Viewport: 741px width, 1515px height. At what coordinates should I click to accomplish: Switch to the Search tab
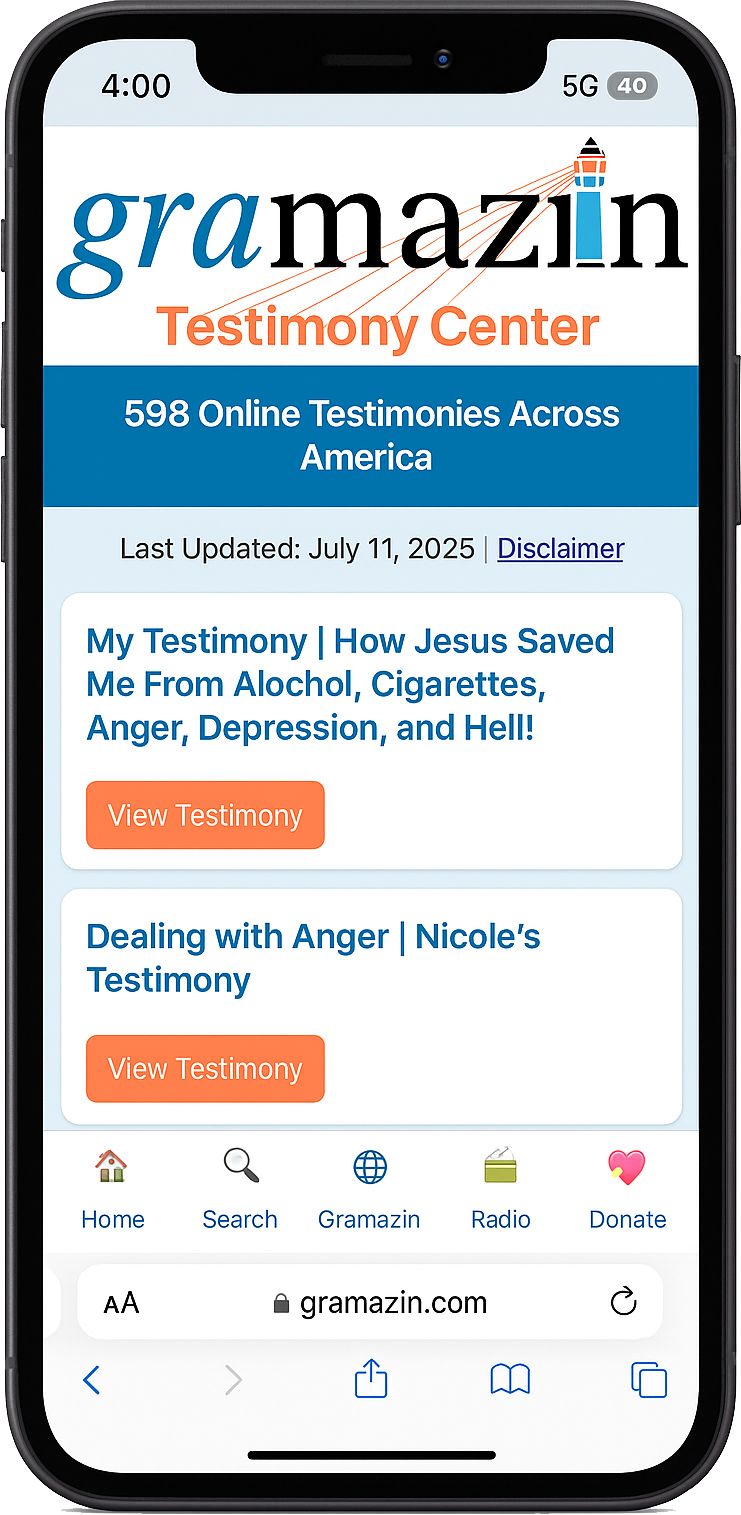pos(240,1189)
